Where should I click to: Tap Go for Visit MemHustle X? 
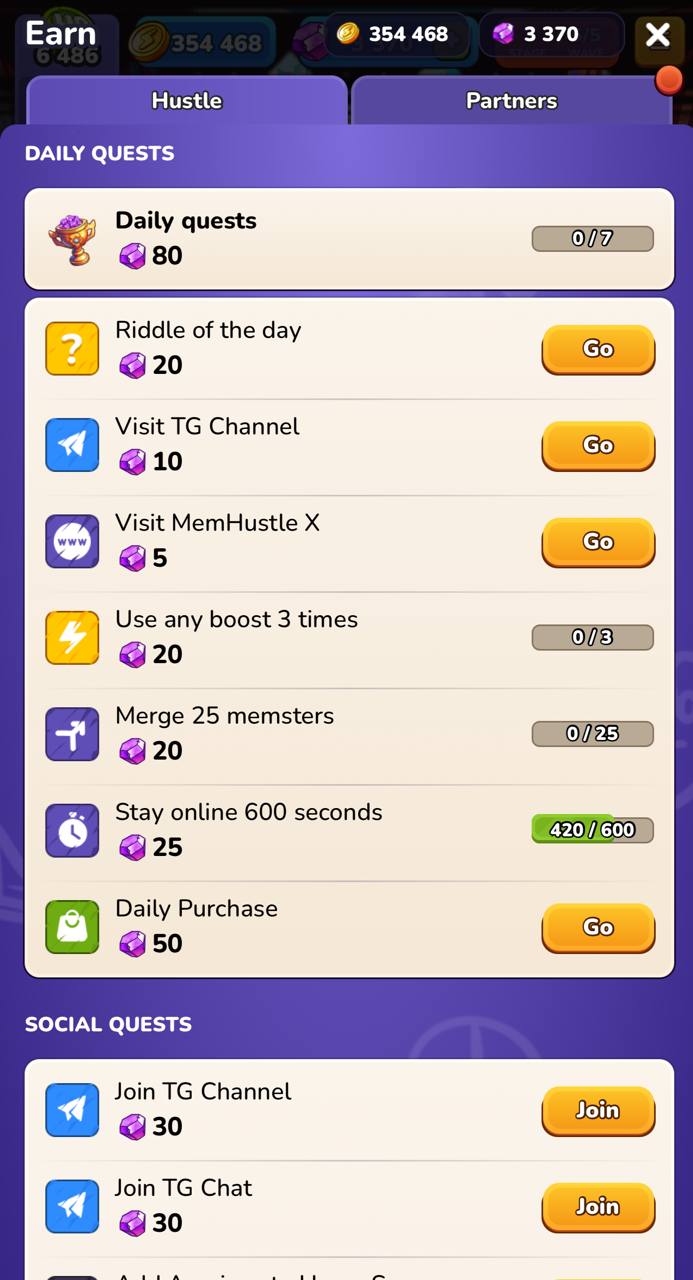click(598, 542)
